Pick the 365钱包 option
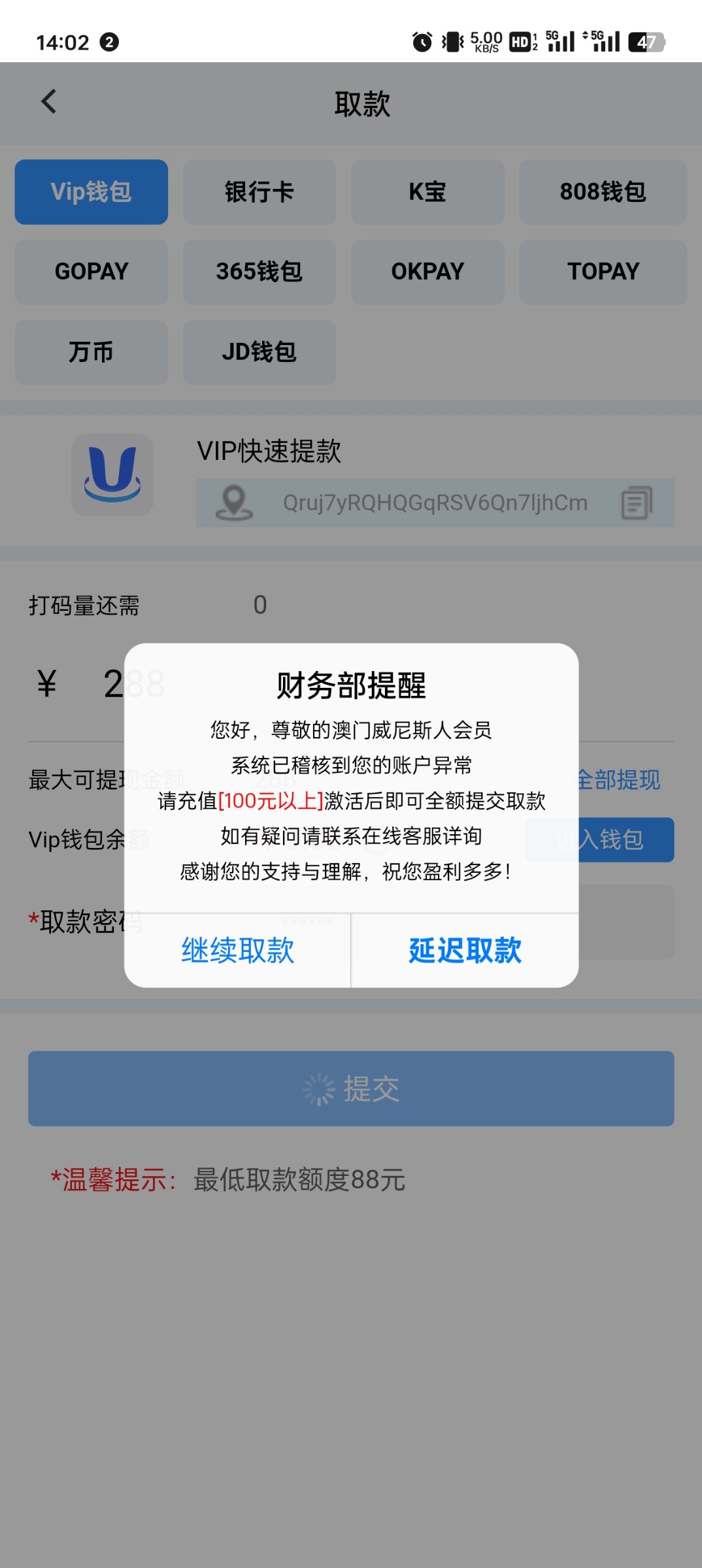The height and width of the screenshot is (1568, 702). 259,272
